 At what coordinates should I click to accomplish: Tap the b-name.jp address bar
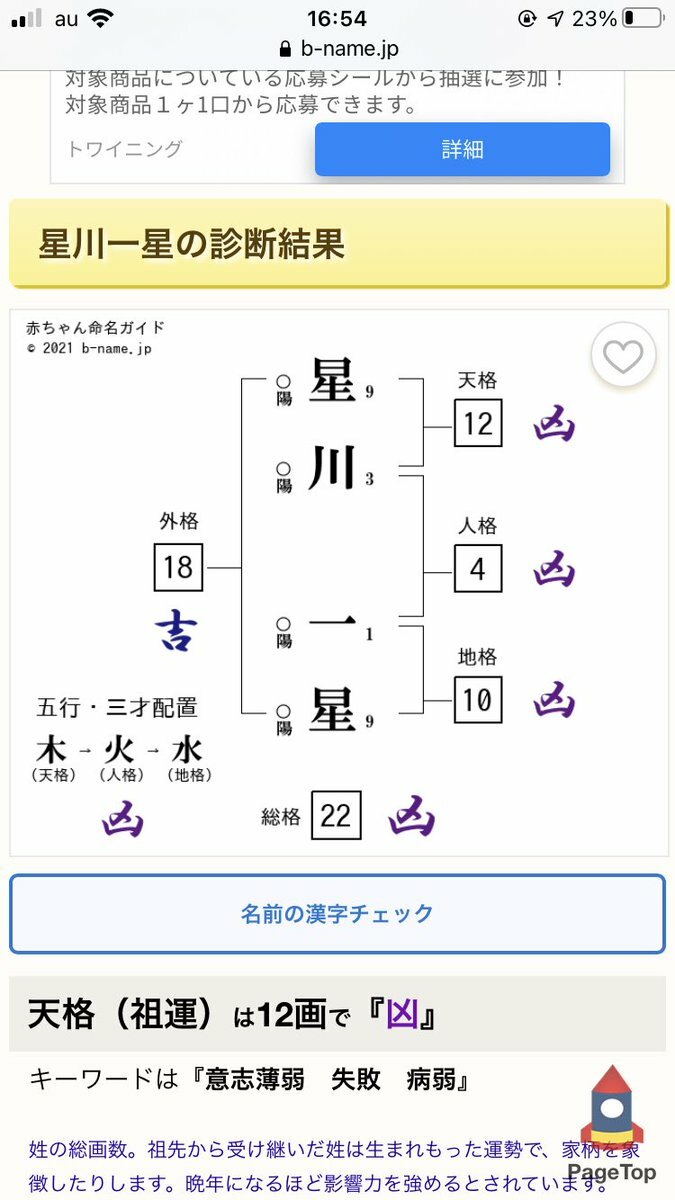337,47
